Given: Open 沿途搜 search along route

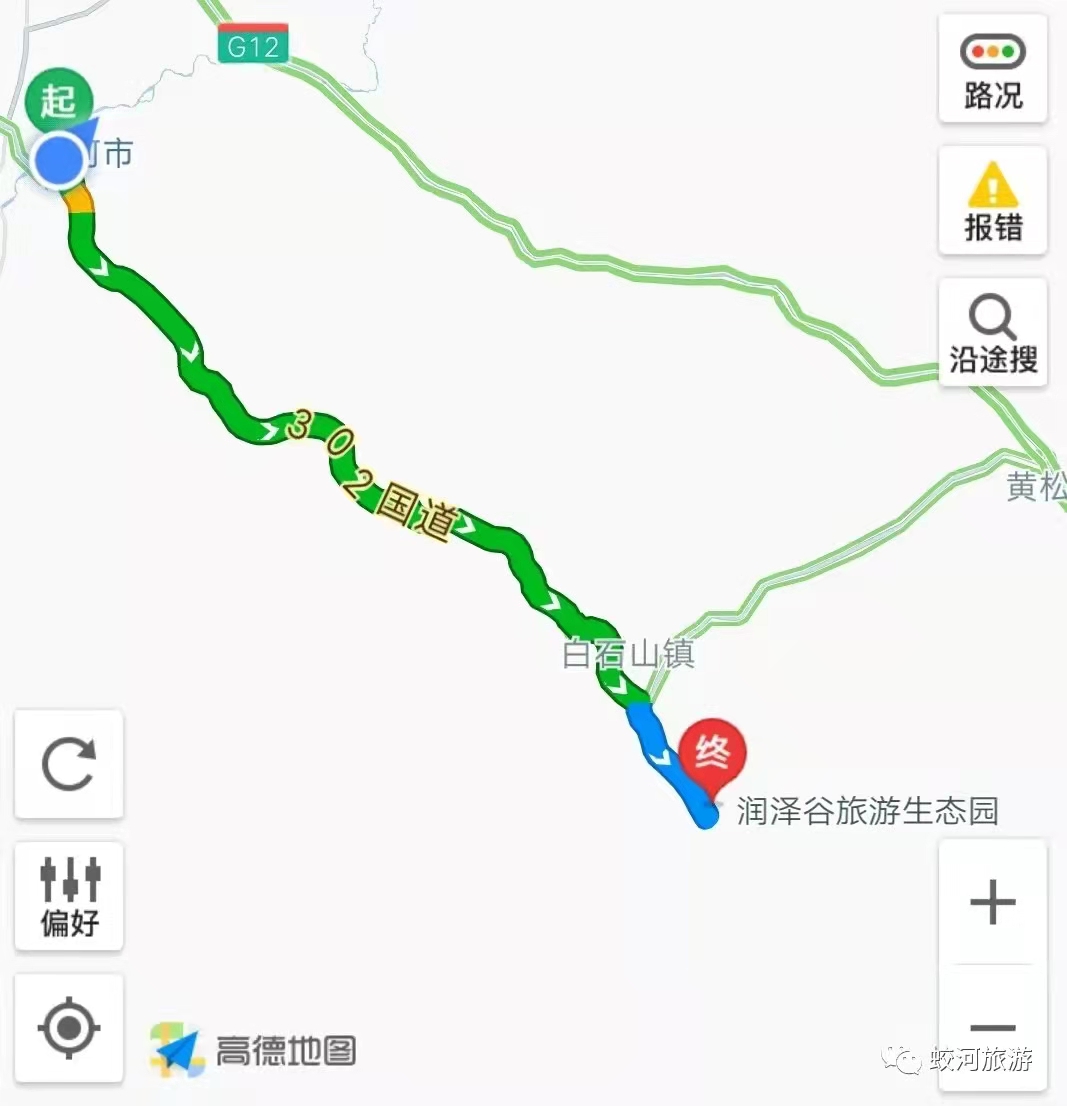Looking at the screenshot, I should (992, 333).
